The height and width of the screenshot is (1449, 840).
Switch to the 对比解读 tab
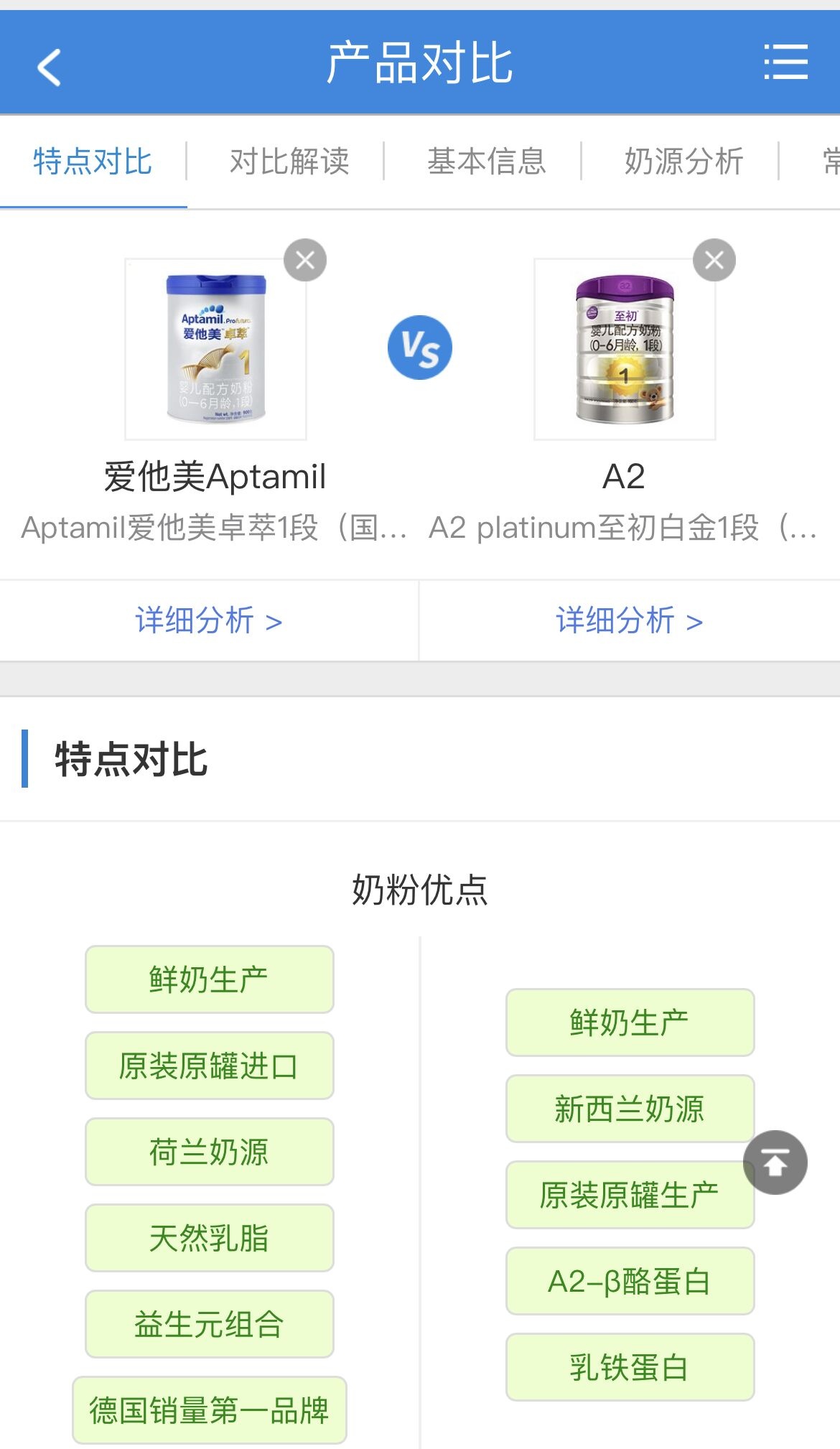pos(289,161)
